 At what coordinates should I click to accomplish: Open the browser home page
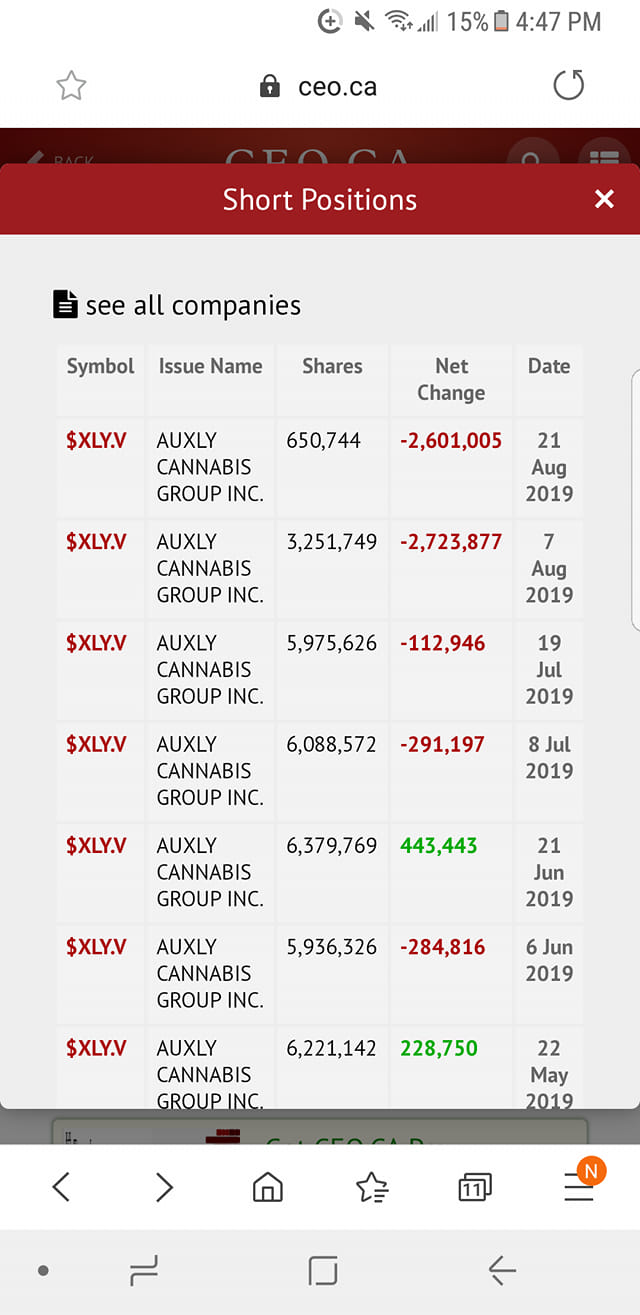(268, 1187)
